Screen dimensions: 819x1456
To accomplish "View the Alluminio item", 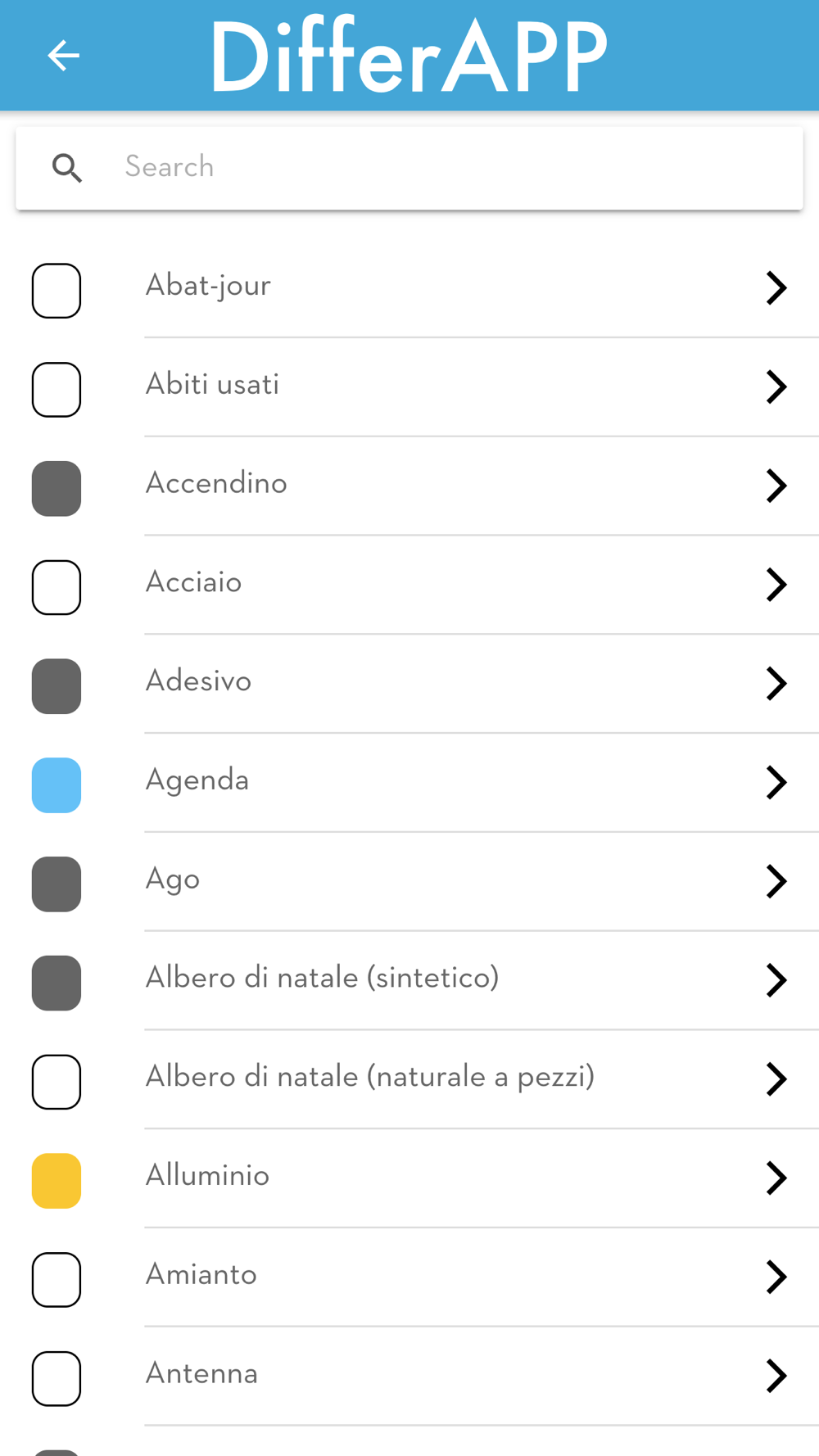I will (x=409, y=1178).
